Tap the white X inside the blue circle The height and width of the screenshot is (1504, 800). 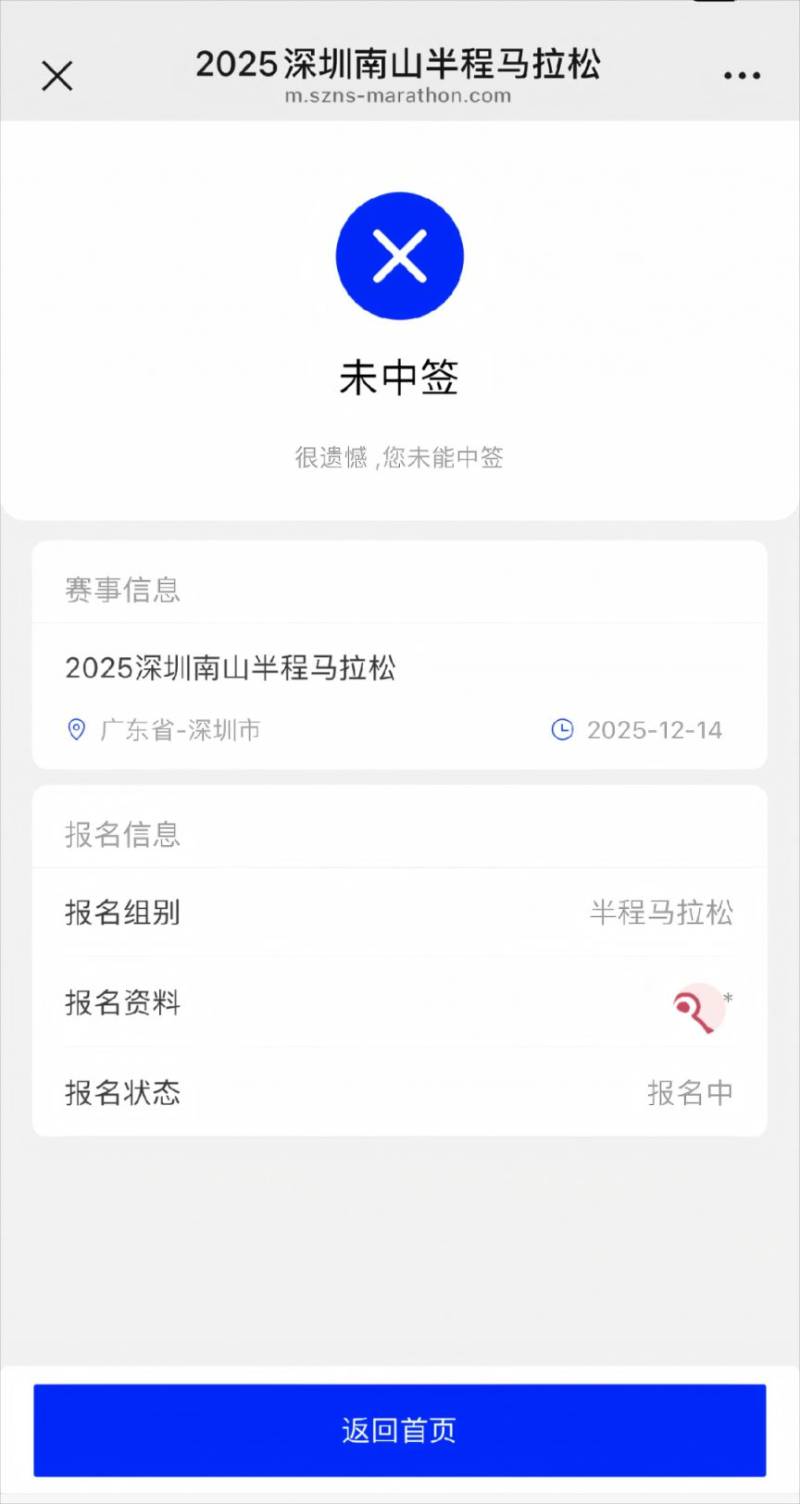[400, 255]
